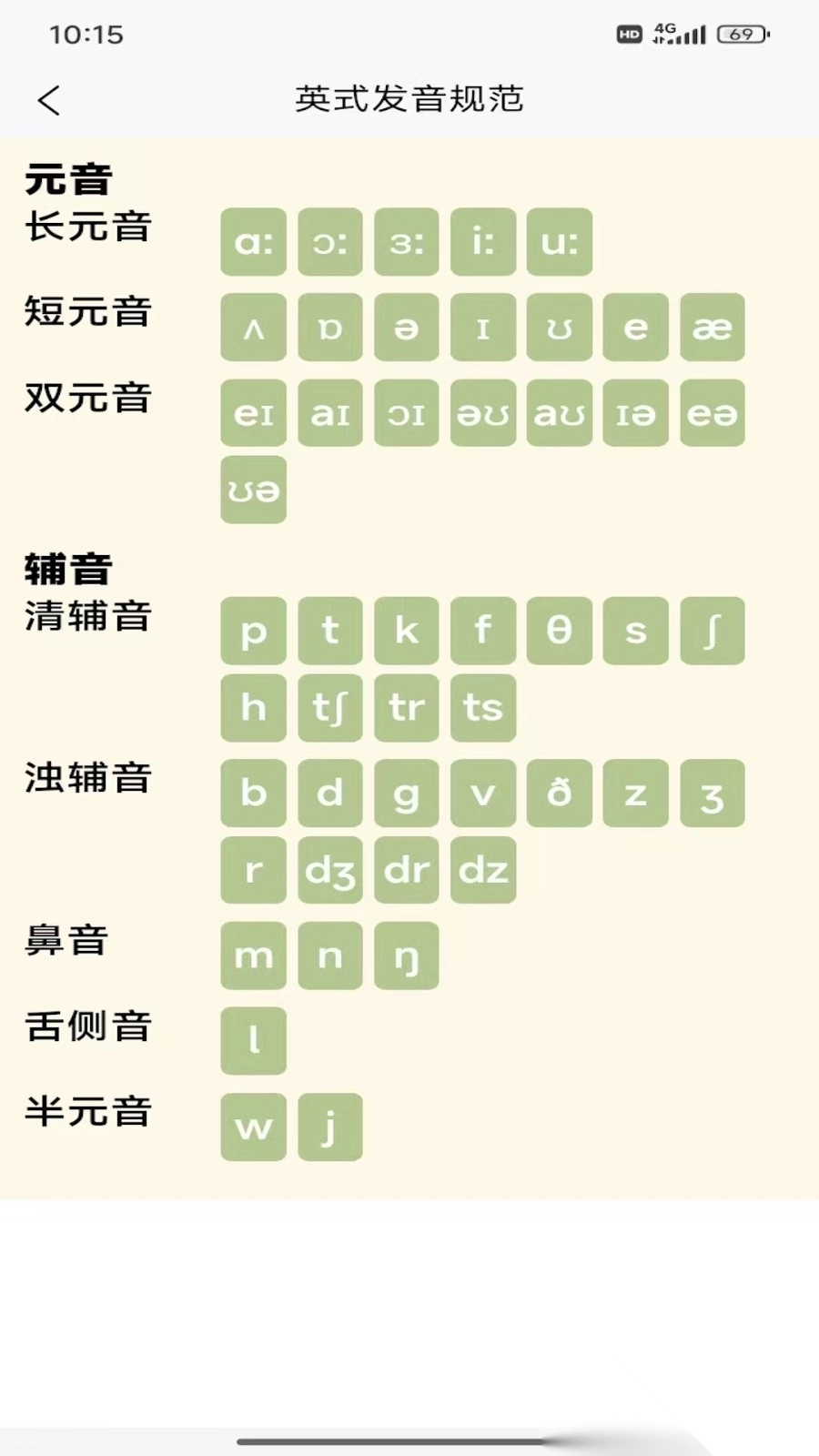This screenshot has height=1456, width=819.
Task: Tap the voiced consonant ʒ tile
Action: coord(712,793)
